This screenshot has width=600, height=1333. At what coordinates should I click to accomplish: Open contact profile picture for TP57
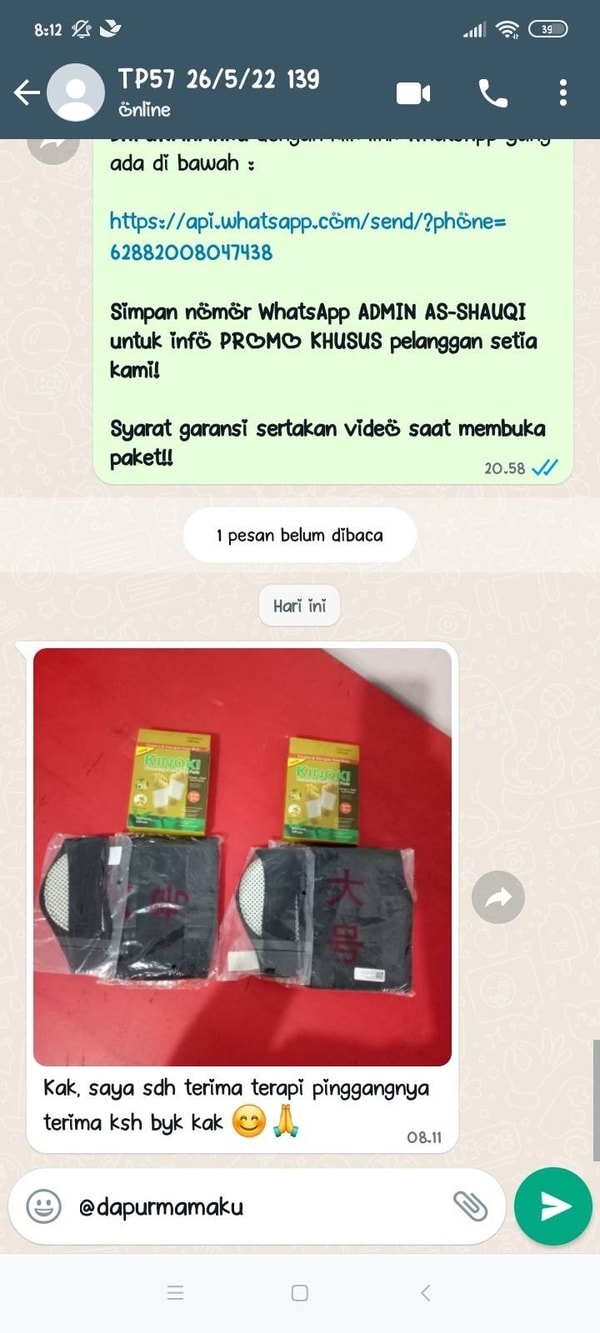(x=75, y=93)
